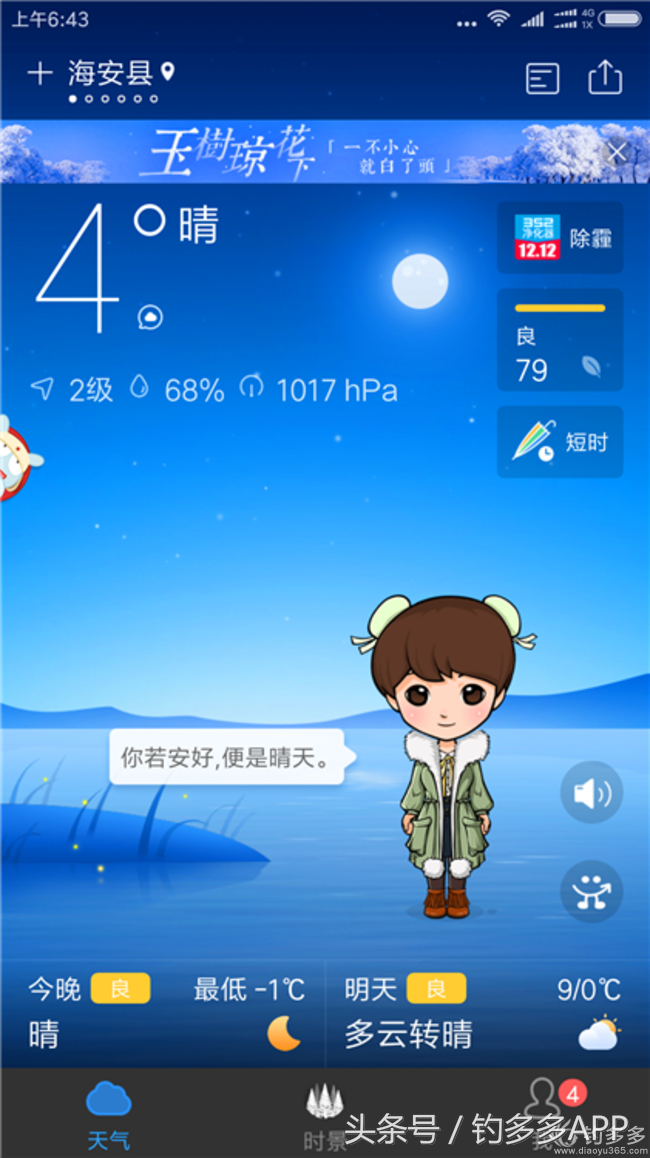Open tomorrow's forecast card 明天 多云转晴
Screen dimensions: 650x1158
[487, 1012]
